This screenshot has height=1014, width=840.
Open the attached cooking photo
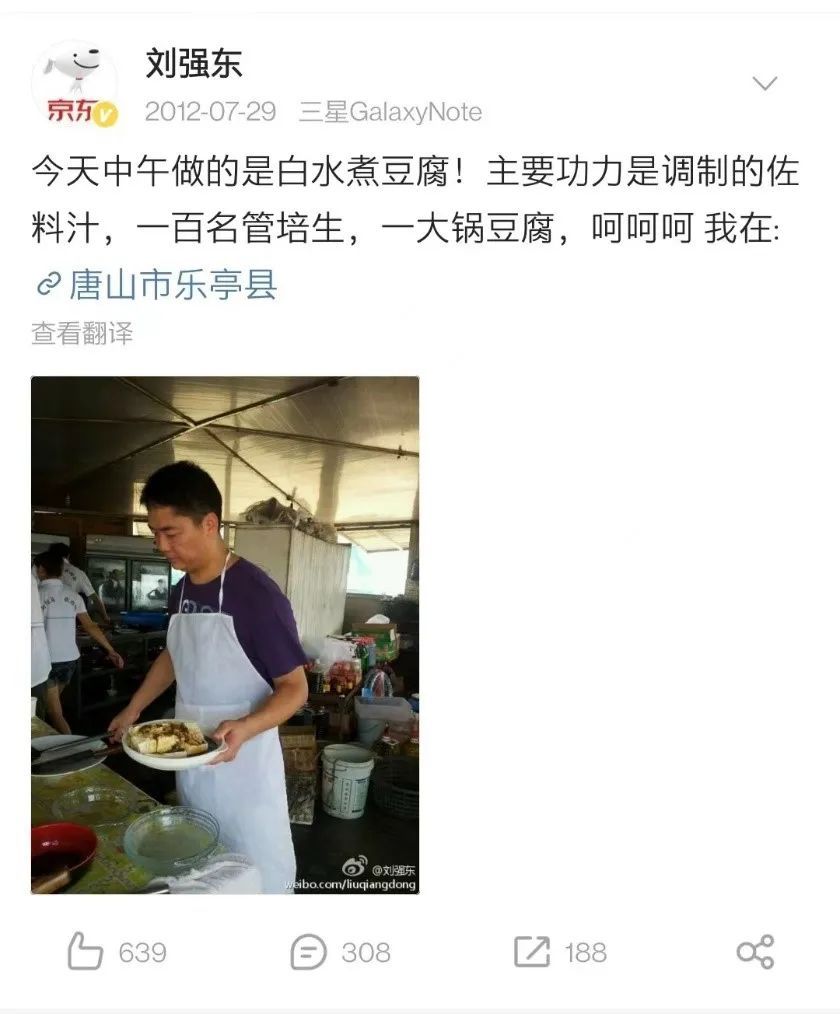225,634
